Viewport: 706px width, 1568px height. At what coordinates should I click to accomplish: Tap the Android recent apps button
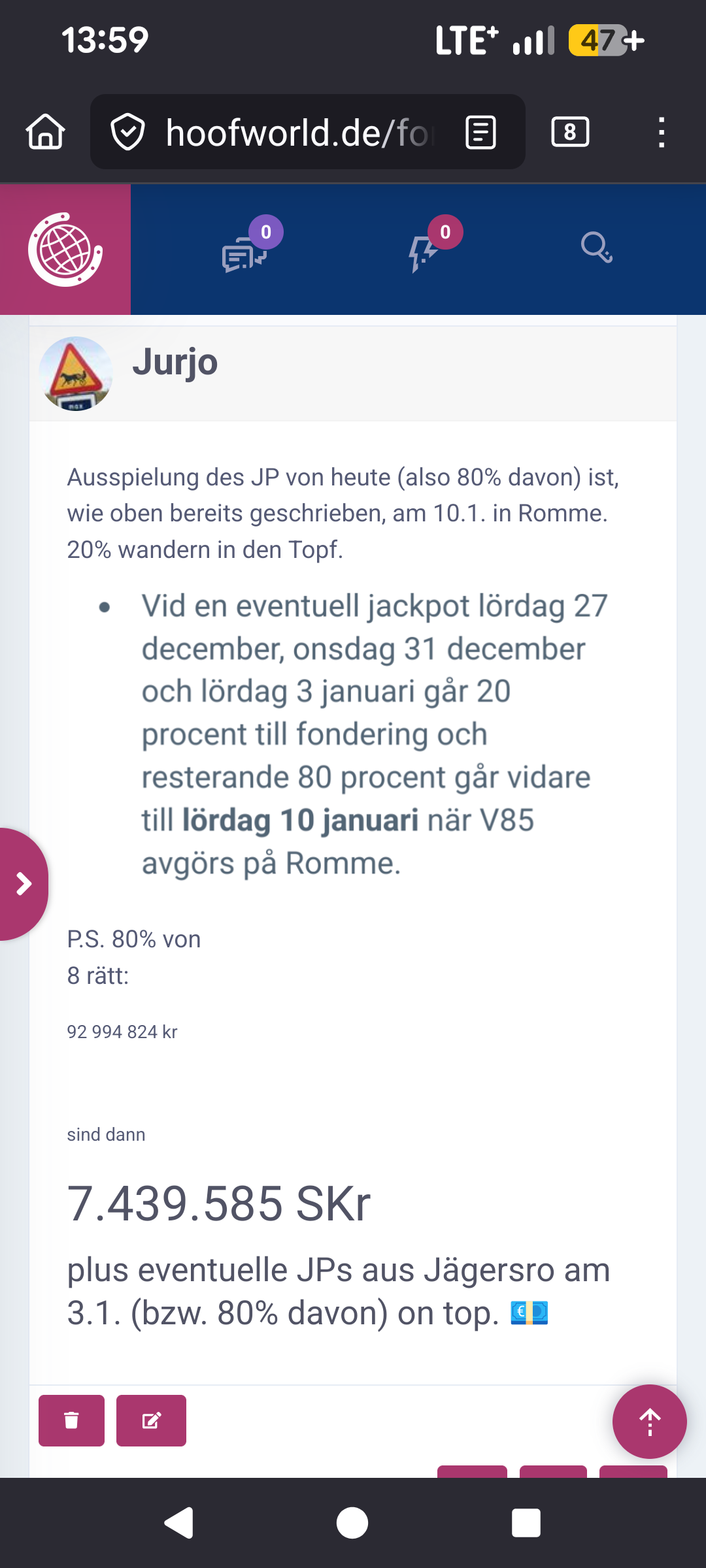[x=526, y=1524]
